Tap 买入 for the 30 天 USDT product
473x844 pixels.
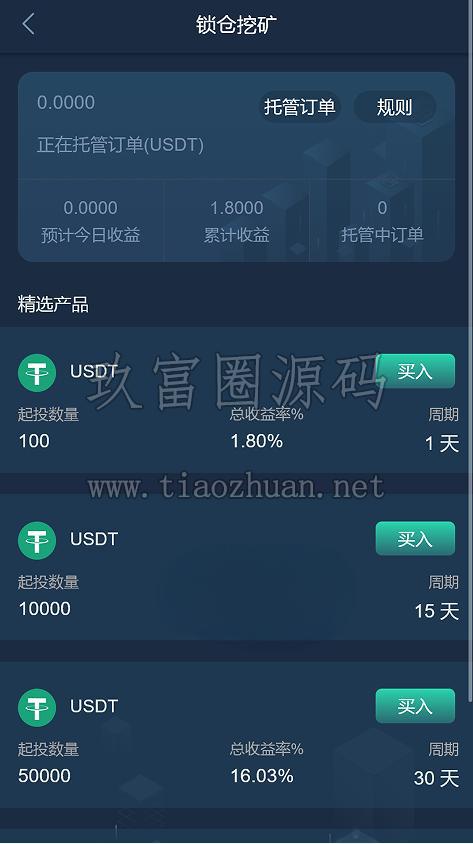[415, 706]
